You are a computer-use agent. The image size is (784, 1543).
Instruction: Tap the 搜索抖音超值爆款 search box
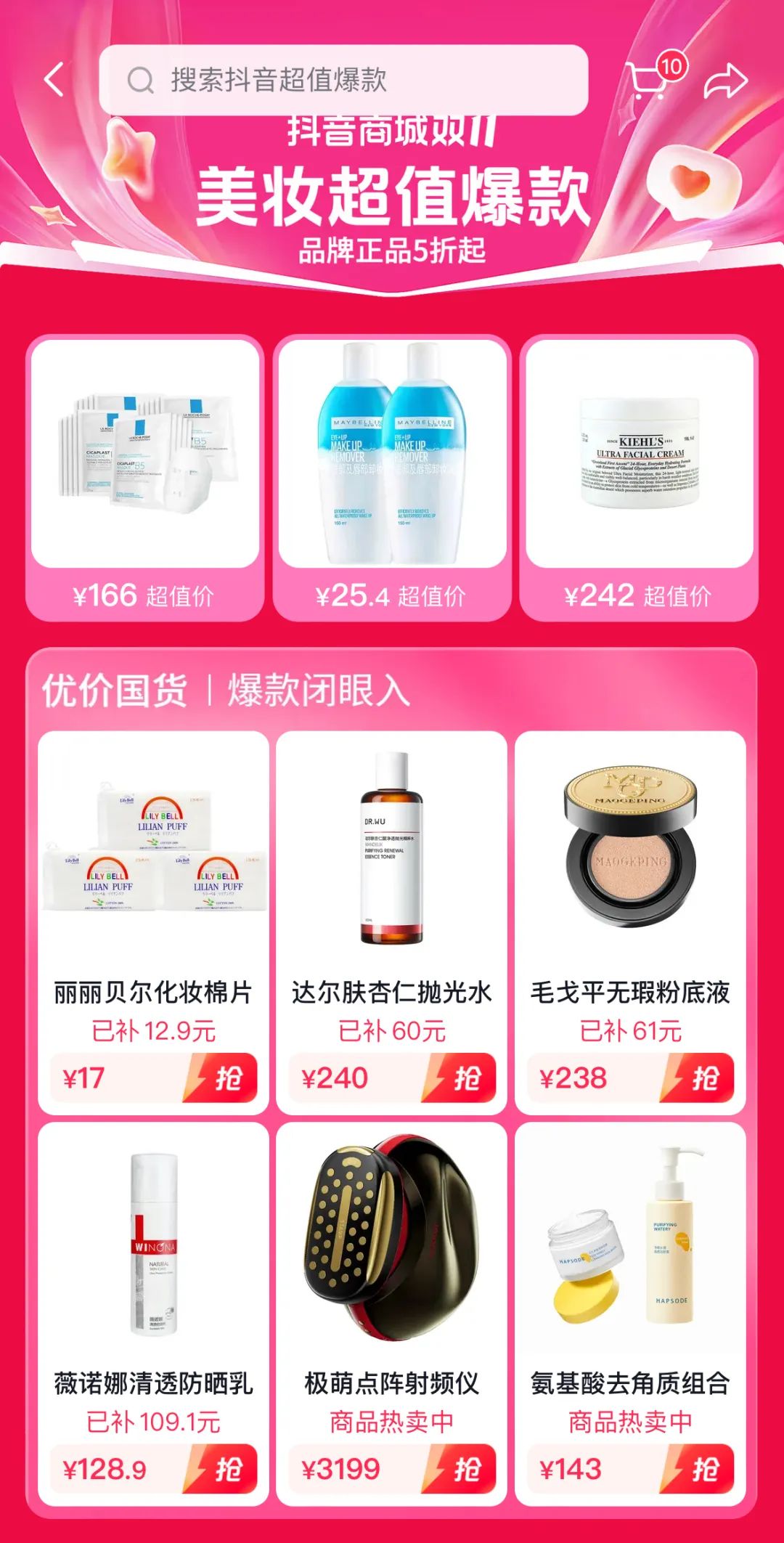pyautogui.click(x=343, y=80)
